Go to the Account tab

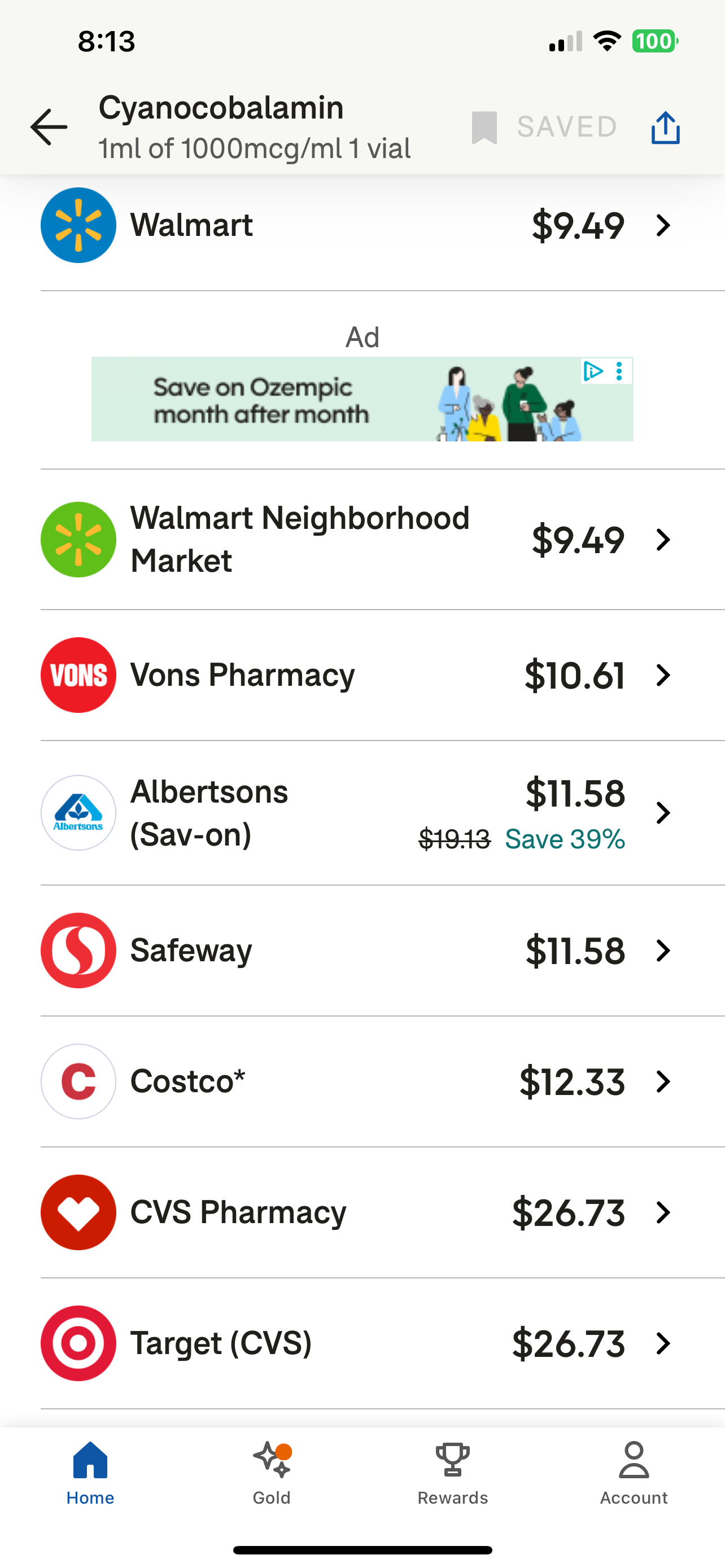[634, 1473]
